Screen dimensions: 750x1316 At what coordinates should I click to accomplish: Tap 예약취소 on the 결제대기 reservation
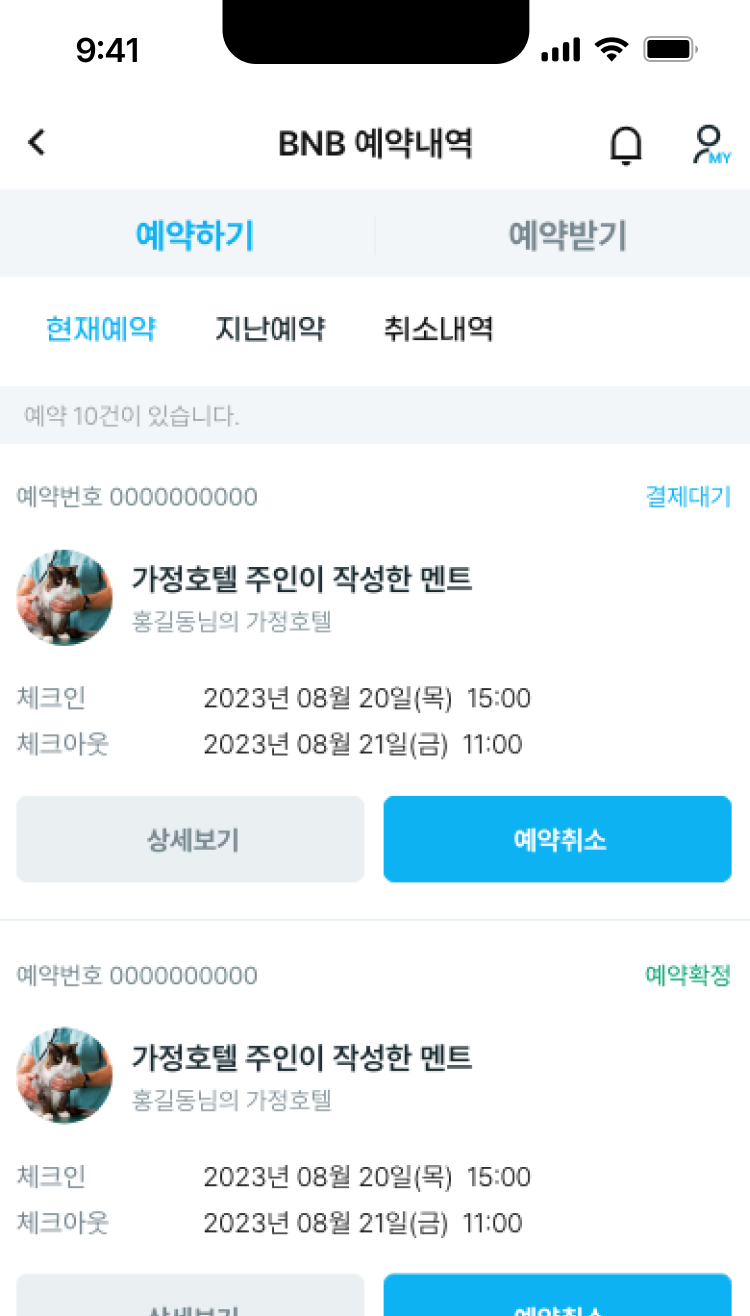click(x=557, y=839)
